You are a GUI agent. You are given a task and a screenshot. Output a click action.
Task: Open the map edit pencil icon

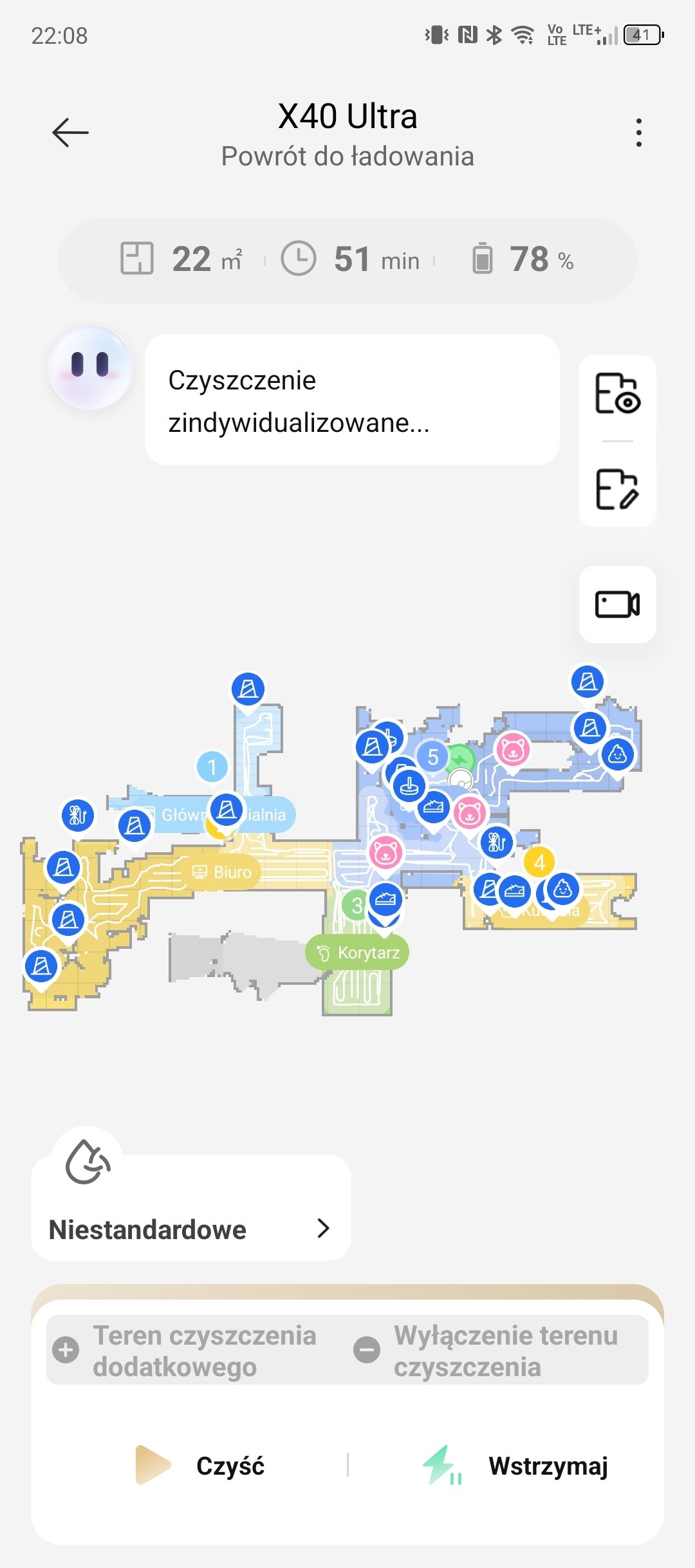617,489
